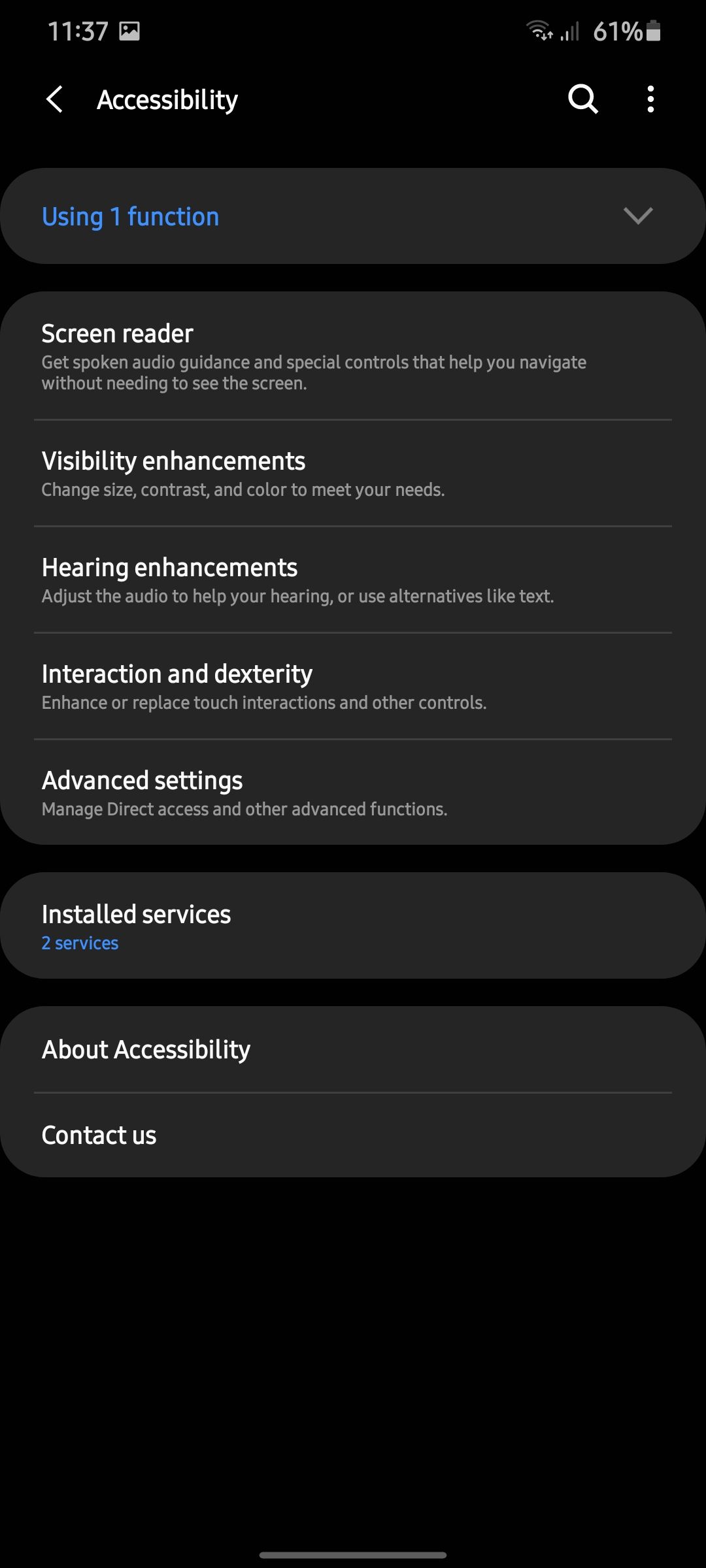Image resolution: width=706 pixels, height=1568 pixels.
Task: Open Advanced settings for accessibility
Action: [353, 792]
